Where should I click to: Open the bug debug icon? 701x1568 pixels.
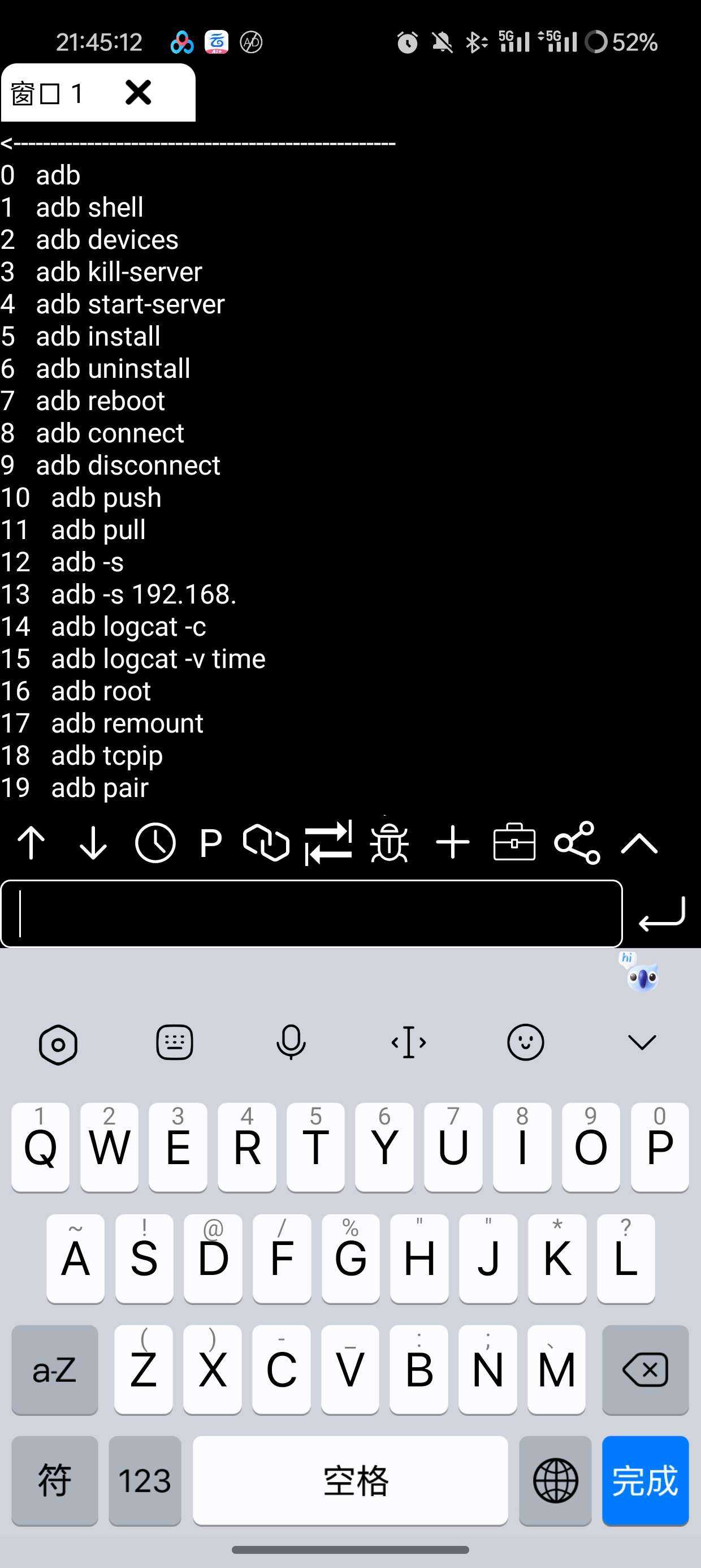[390, 843]
